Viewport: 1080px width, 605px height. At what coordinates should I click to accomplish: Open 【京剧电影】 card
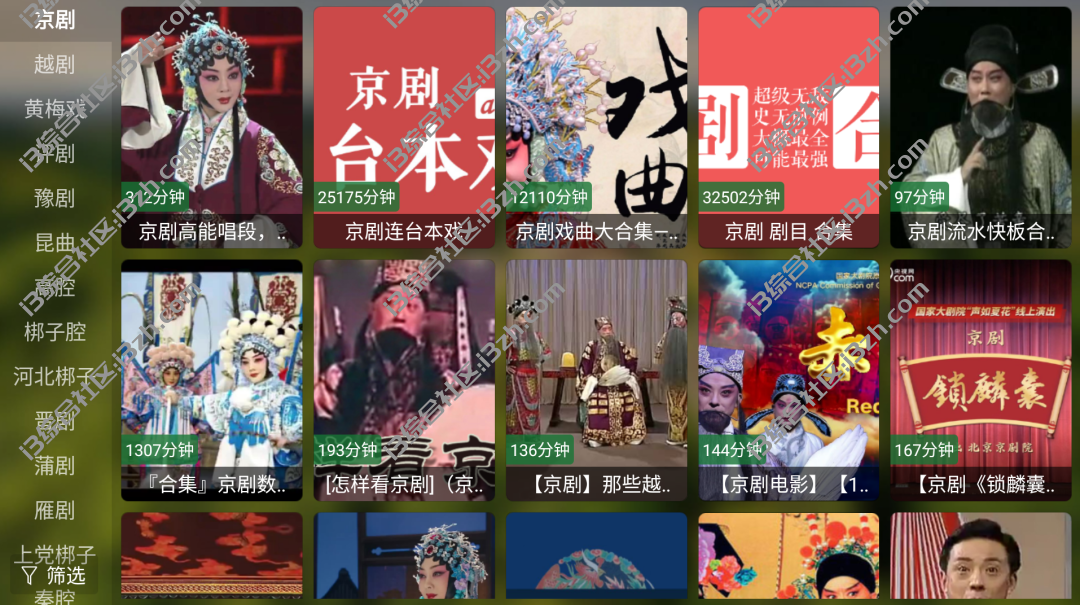tap(788, 380)
